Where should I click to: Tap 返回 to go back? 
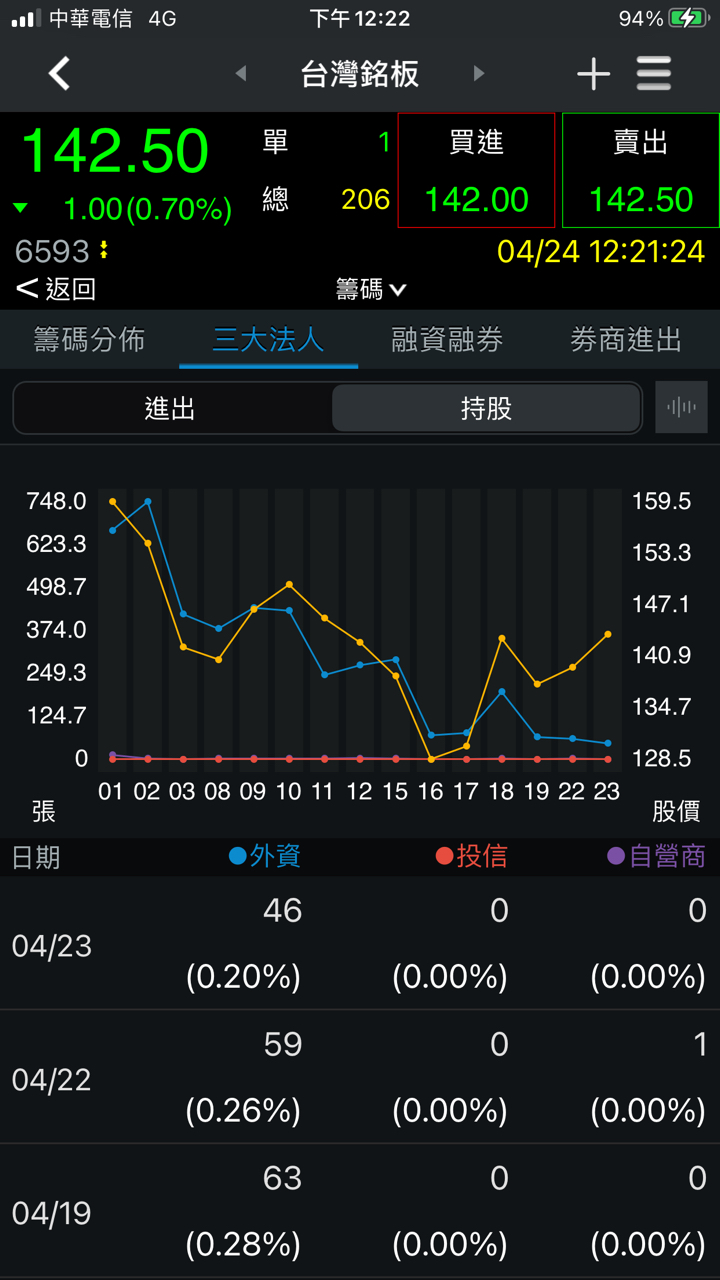tap(56, 290)
